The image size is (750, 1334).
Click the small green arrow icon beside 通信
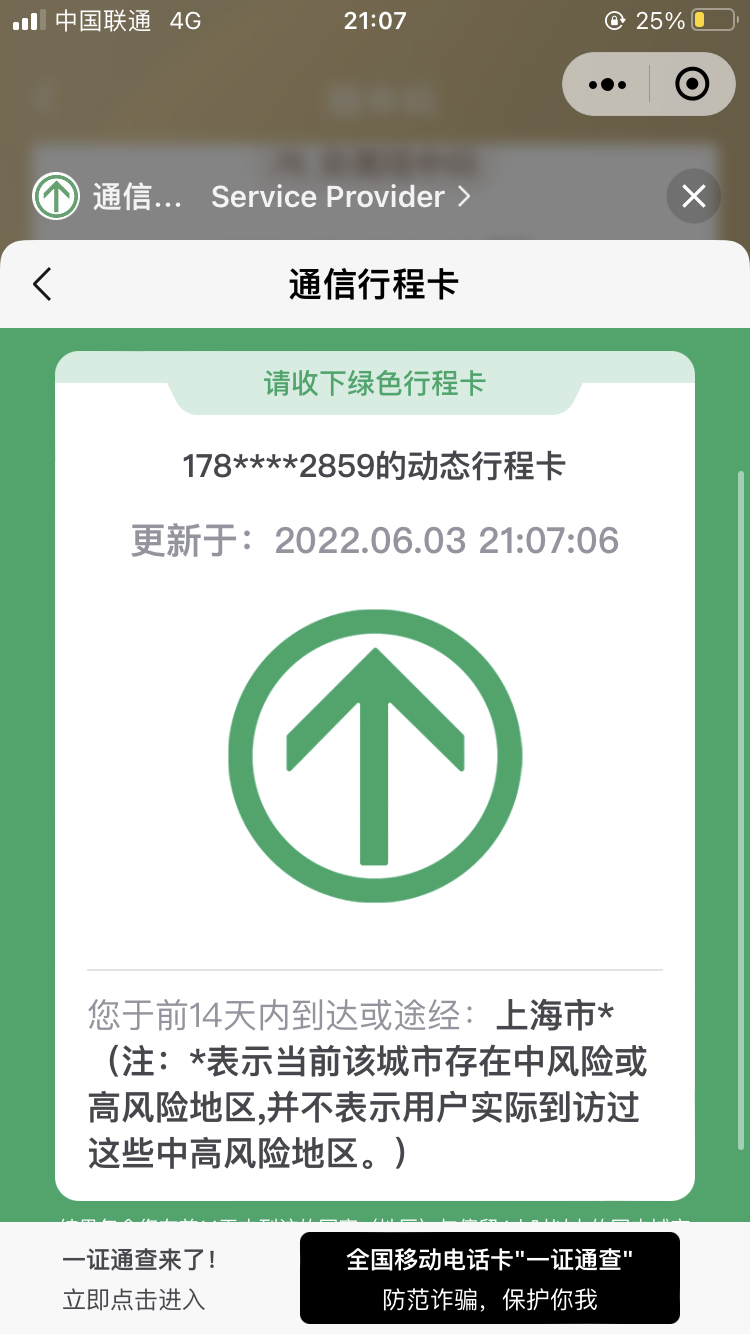(x=57, y=196)
